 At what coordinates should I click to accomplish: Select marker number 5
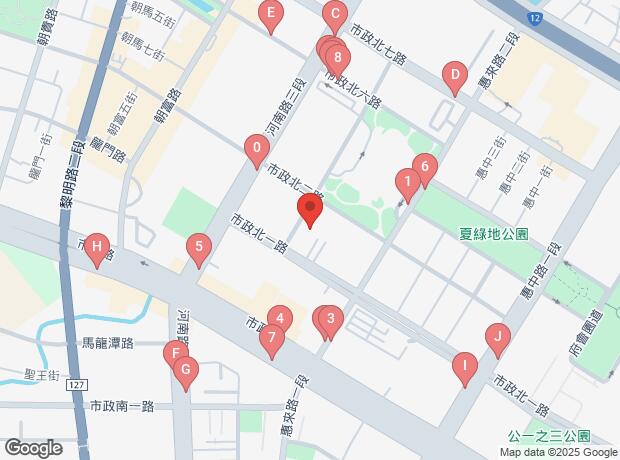coord(199,246)
